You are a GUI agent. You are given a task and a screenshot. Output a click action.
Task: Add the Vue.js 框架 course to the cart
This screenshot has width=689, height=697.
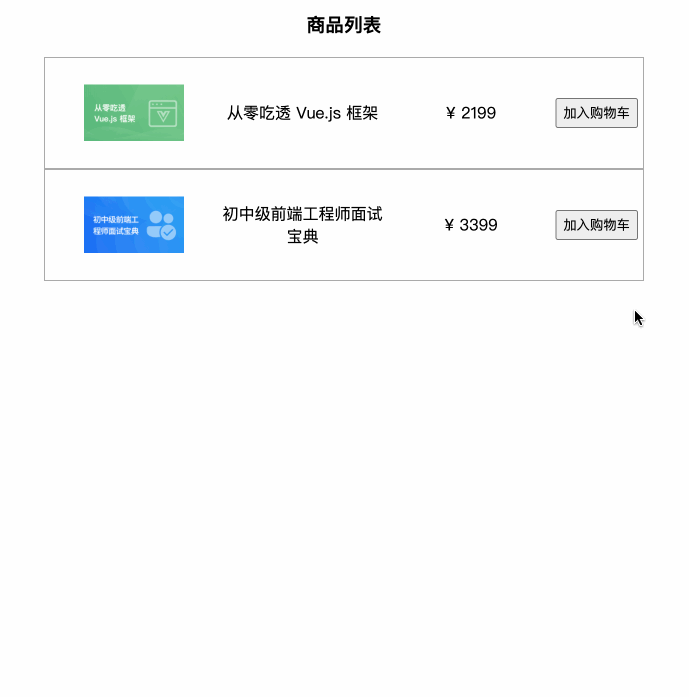click(596, 113)
